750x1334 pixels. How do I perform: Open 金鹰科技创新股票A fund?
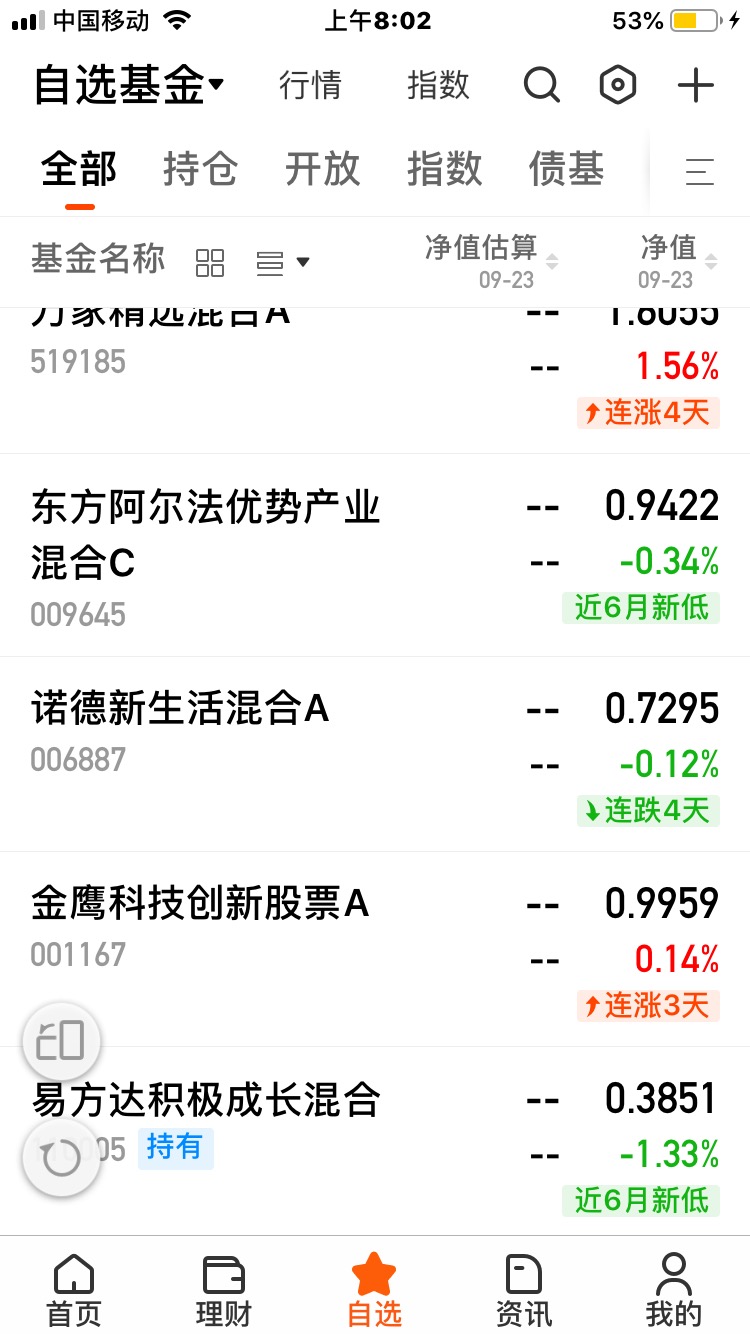375,950
